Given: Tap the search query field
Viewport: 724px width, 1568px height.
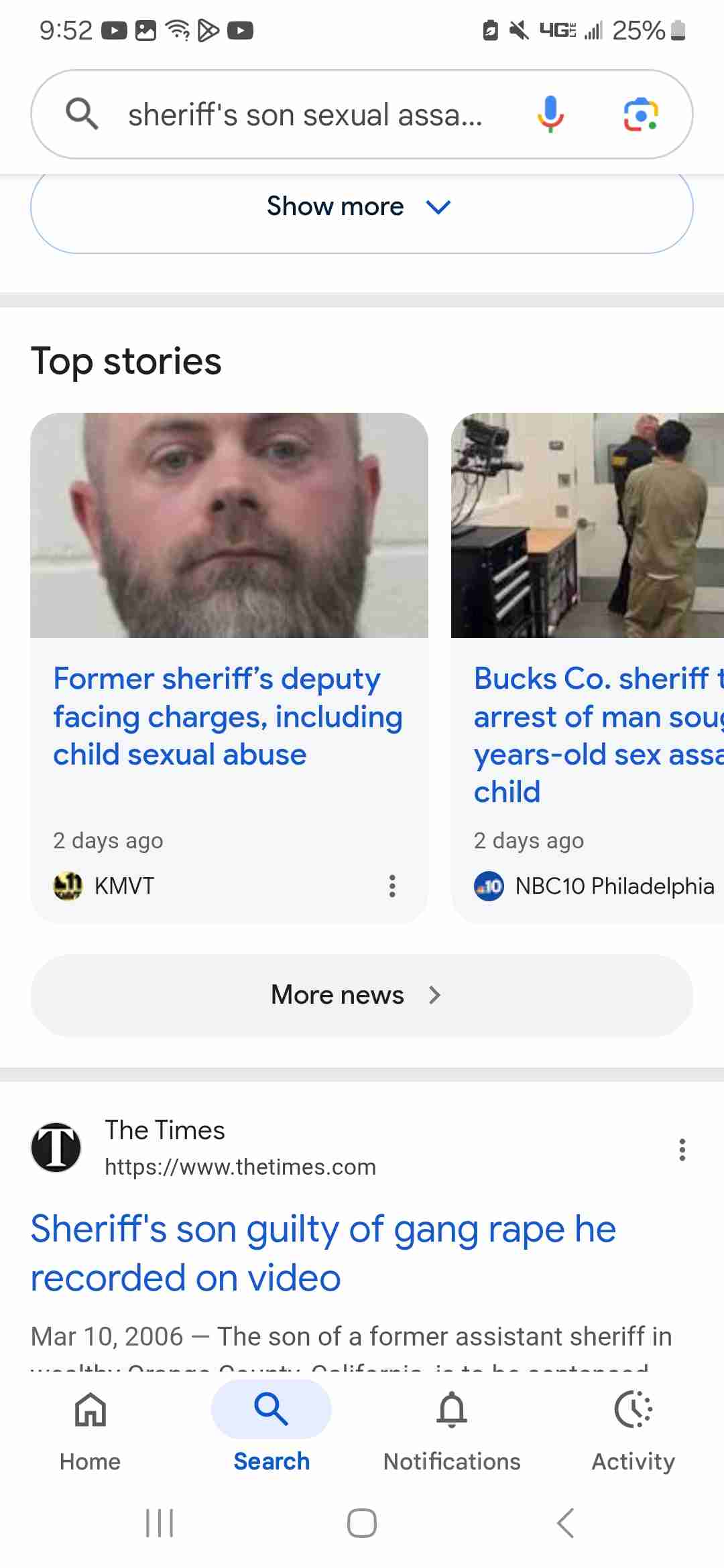Looking at the screenshot, I should [x=305, y=115].
